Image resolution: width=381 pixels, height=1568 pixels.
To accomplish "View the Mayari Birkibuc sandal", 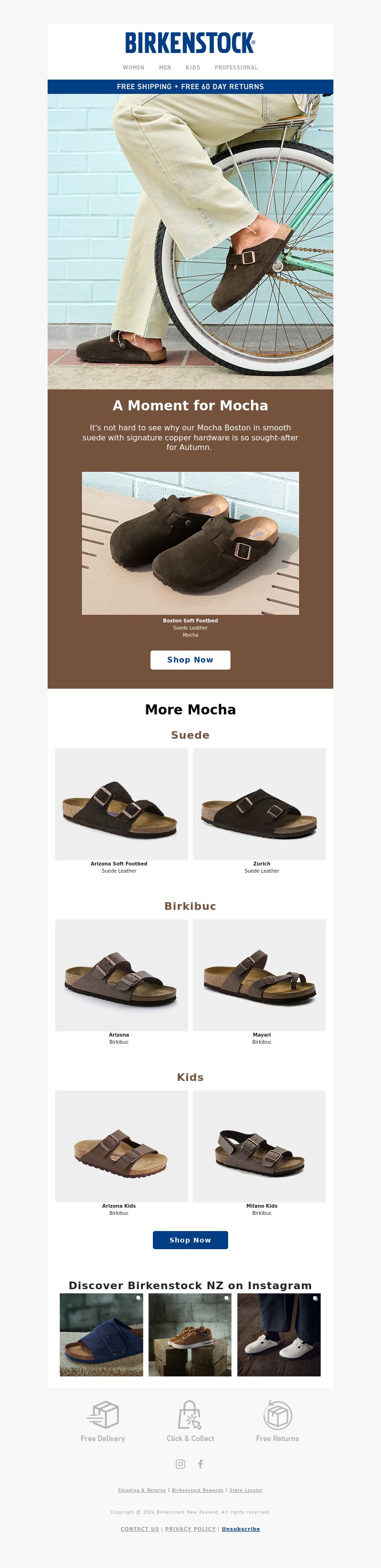I will point(259,975).
